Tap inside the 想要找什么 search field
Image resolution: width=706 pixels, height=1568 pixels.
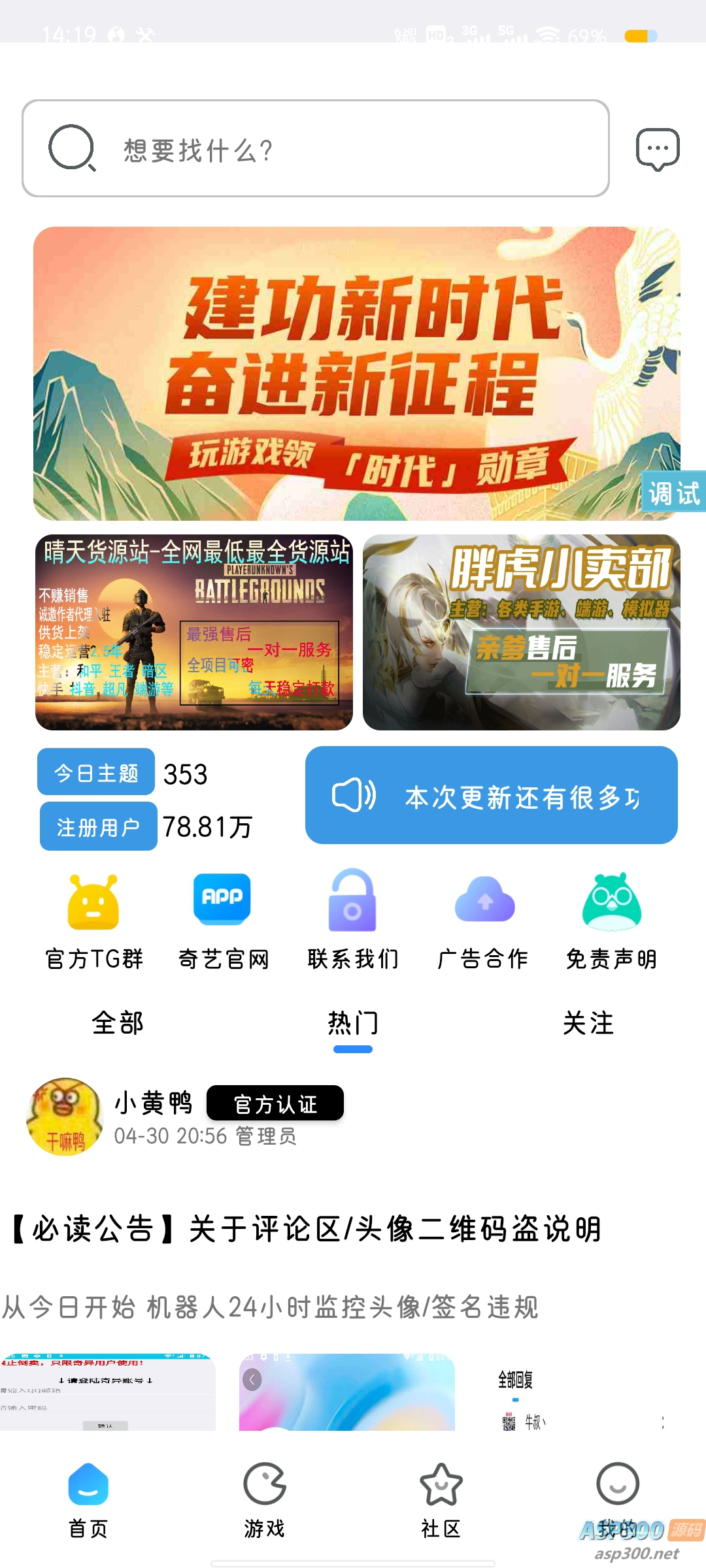[261, 149]
